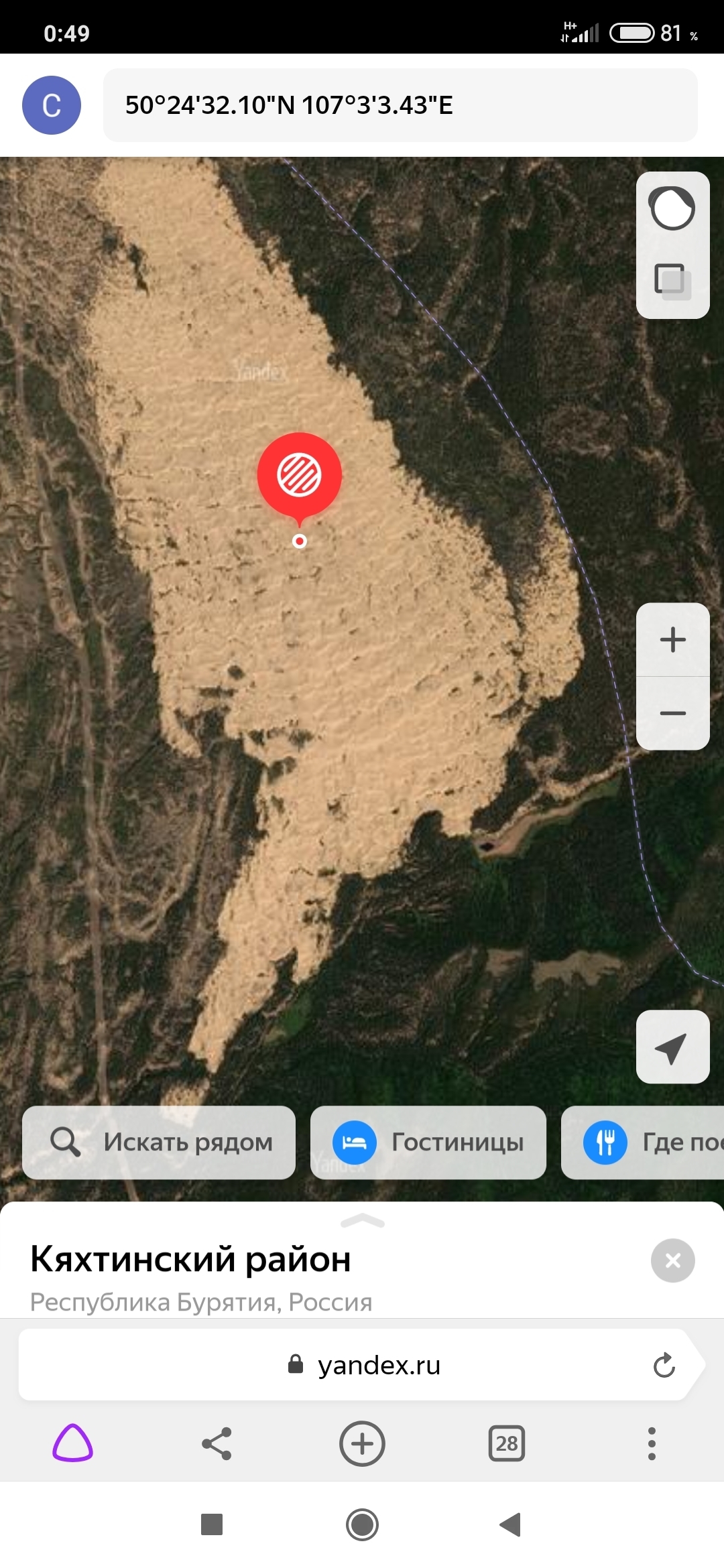Zoom in the map with plus
Screen dimensions: 724x1568
tap(672, 639)
